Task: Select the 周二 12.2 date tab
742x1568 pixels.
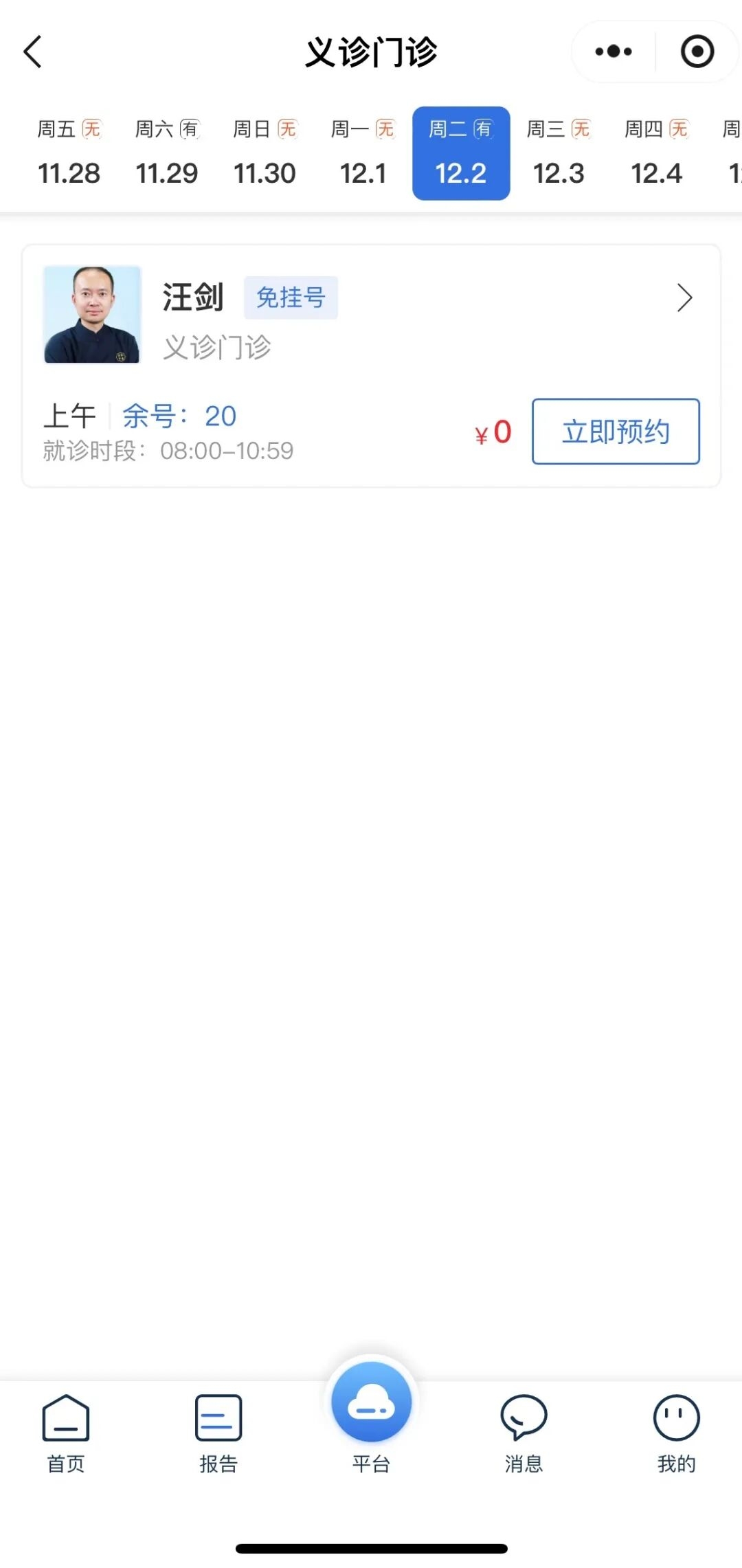Action: (460, 153)
